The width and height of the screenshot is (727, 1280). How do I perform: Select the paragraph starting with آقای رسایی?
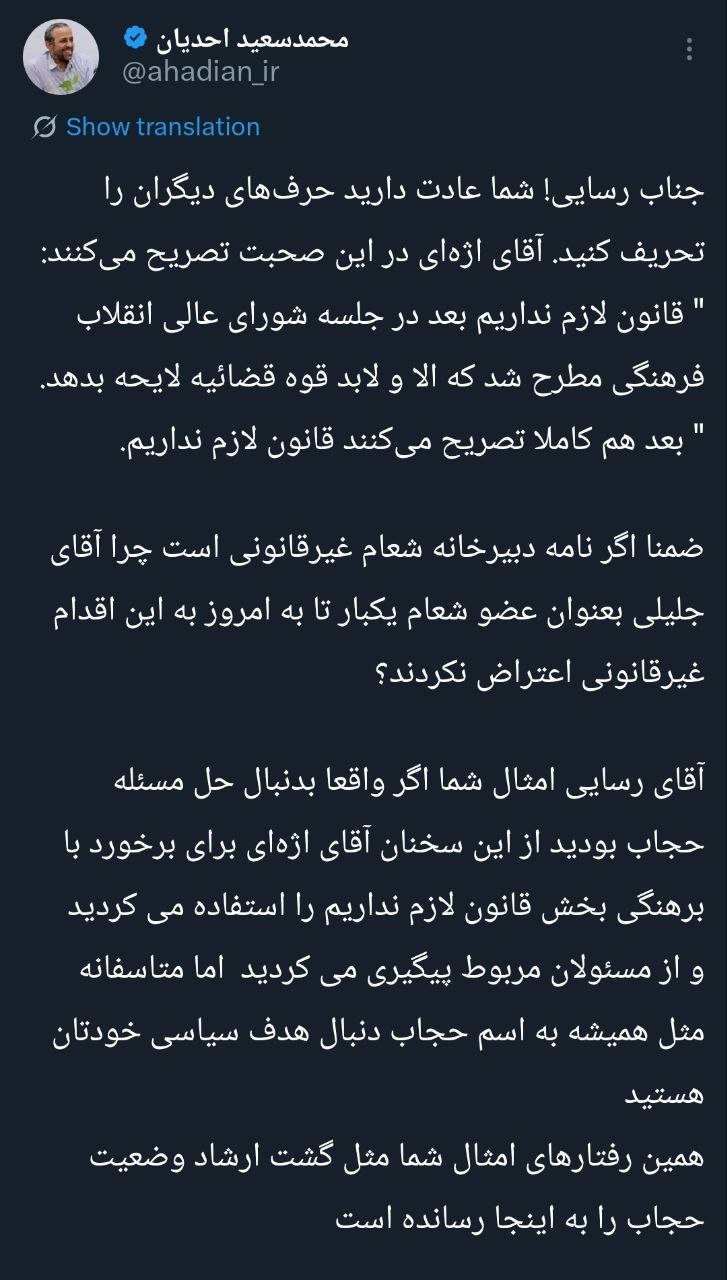[x=400, y=785]
